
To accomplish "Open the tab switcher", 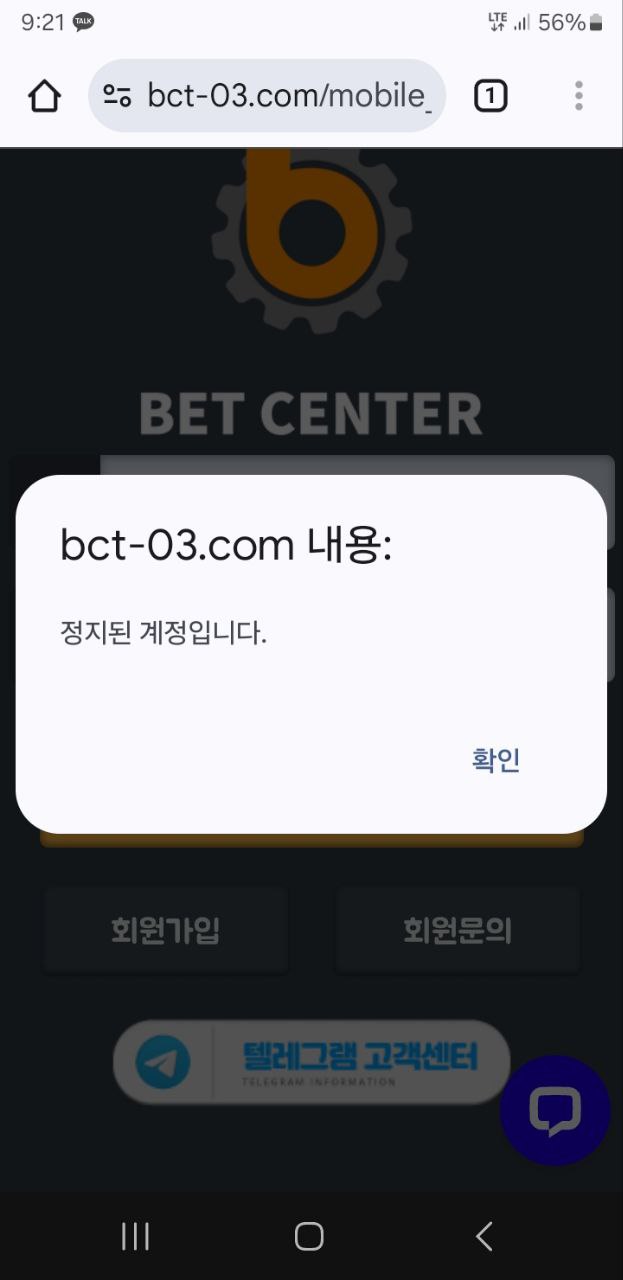I will [490, 96].
